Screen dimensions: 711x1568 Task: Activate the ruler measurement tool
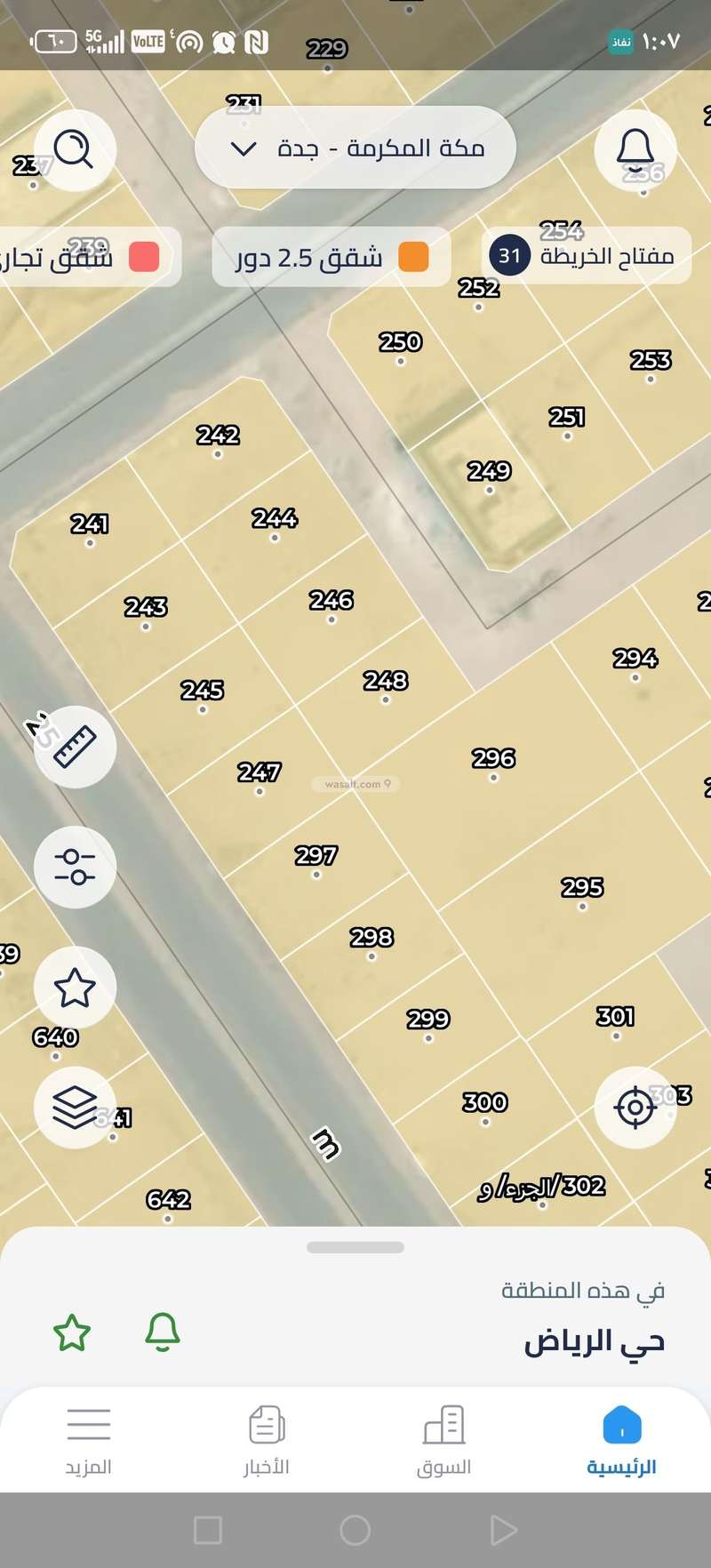pyautogui.click(x=75, y=747)
